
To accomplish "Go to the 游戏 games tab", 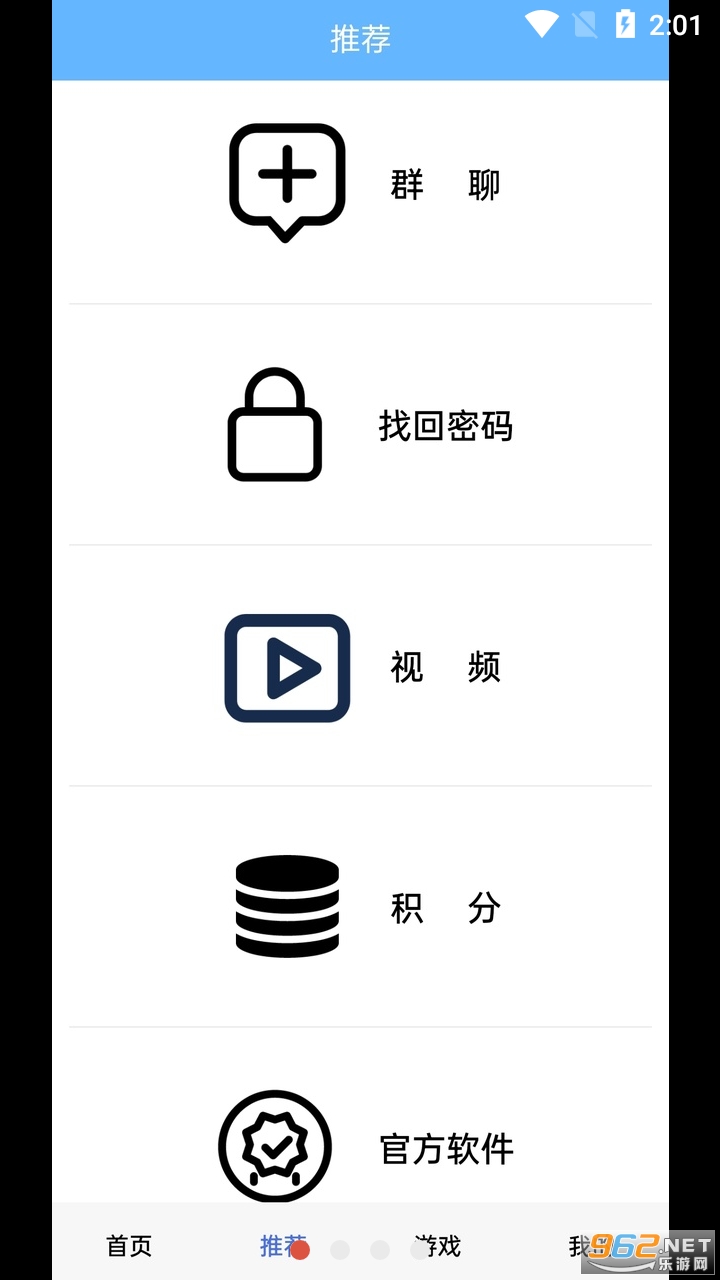I will tap(440, 1246).
